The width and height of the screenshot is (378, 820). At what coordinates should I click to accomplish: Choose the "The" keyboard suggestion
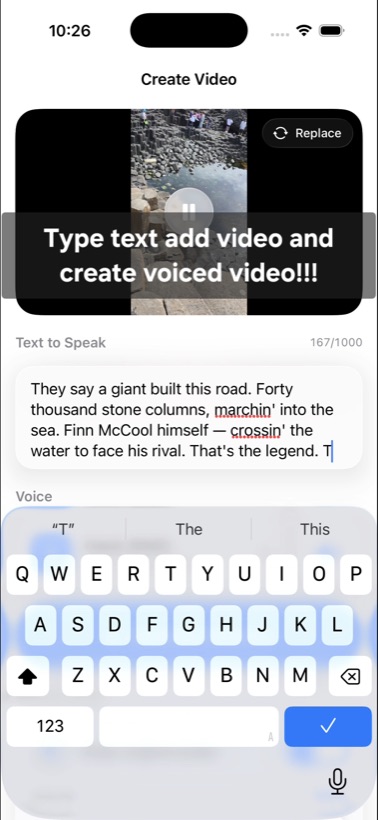[189, 529]
